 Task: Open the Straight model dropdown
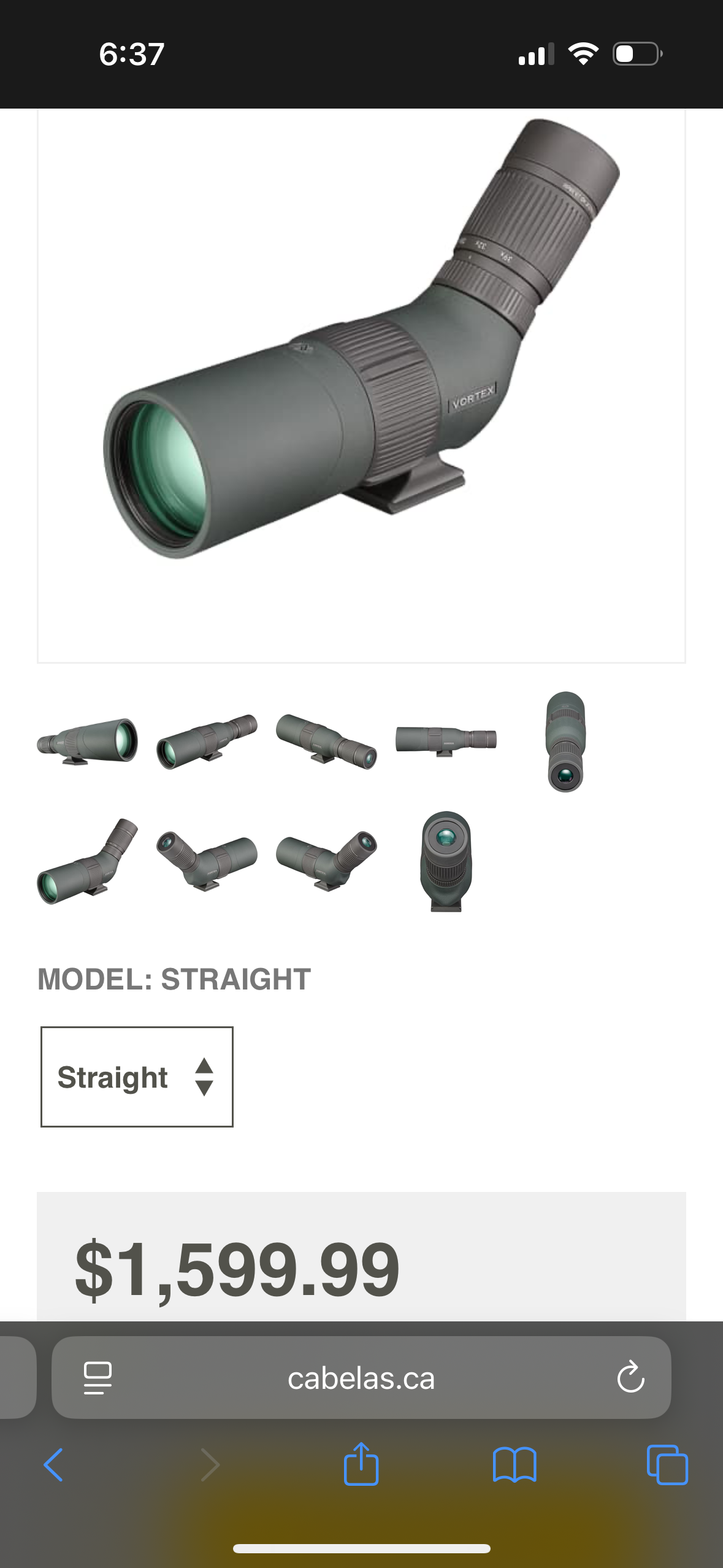coord(137,1077)
